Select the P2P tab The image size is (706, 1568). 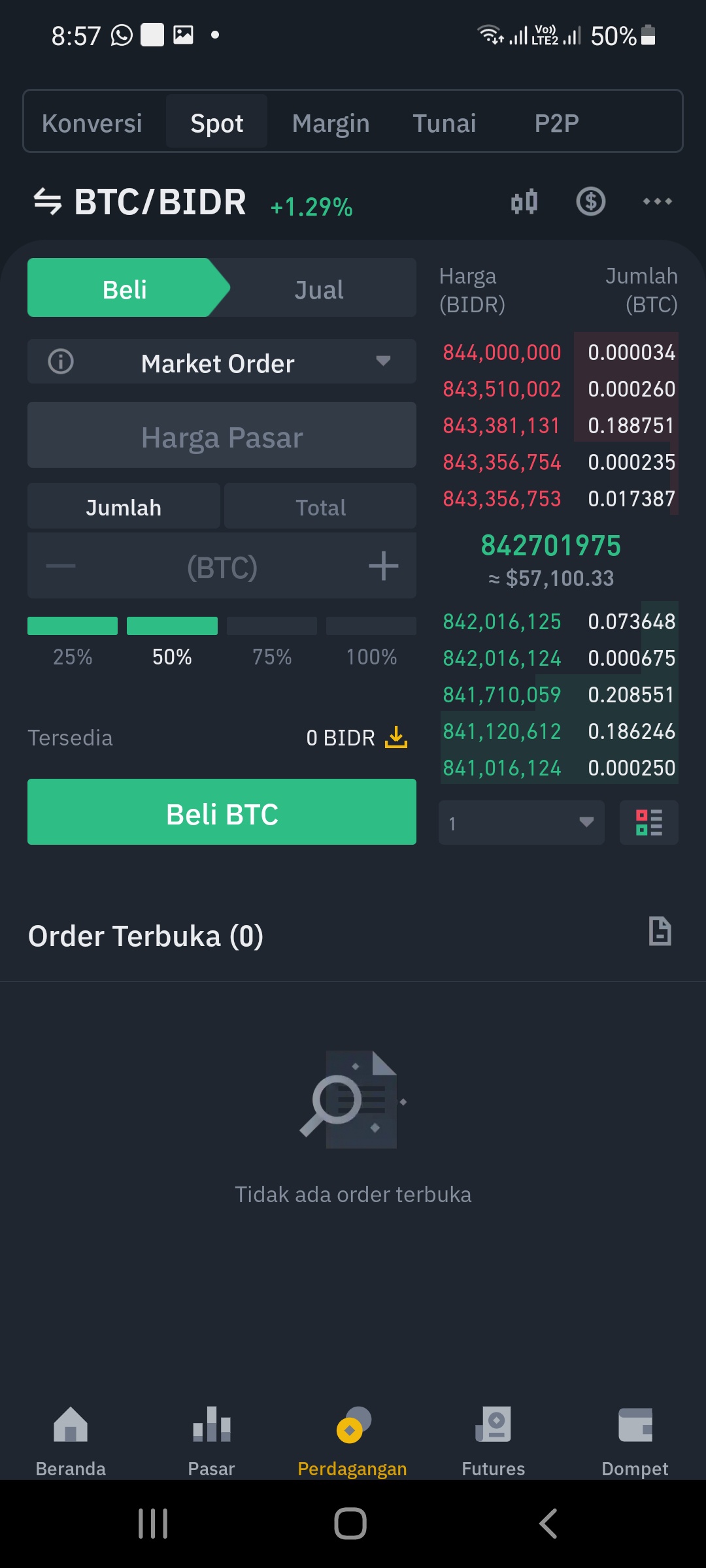(556, 123)
